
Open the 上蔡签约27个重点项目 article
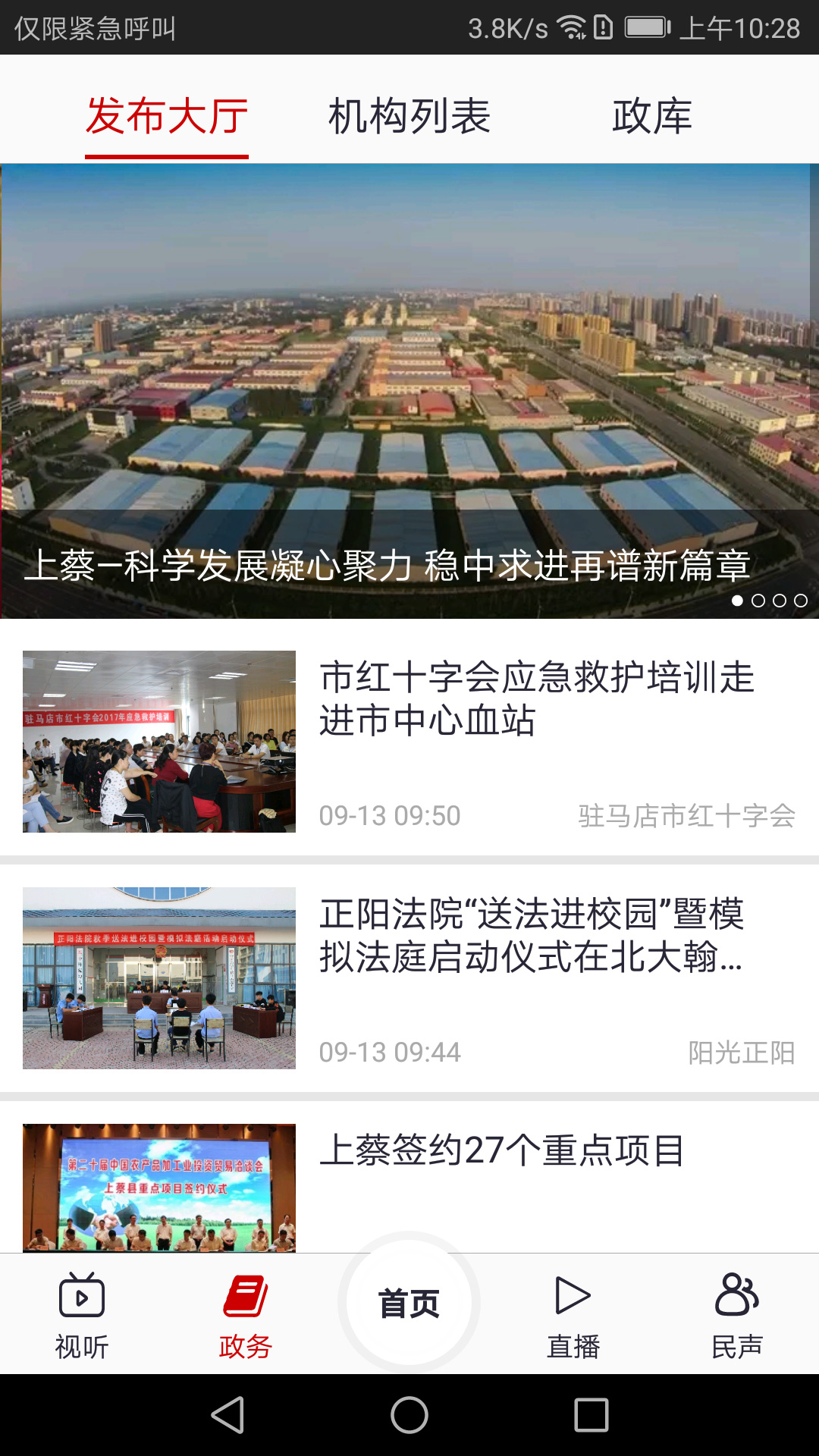coord(502,1150)
